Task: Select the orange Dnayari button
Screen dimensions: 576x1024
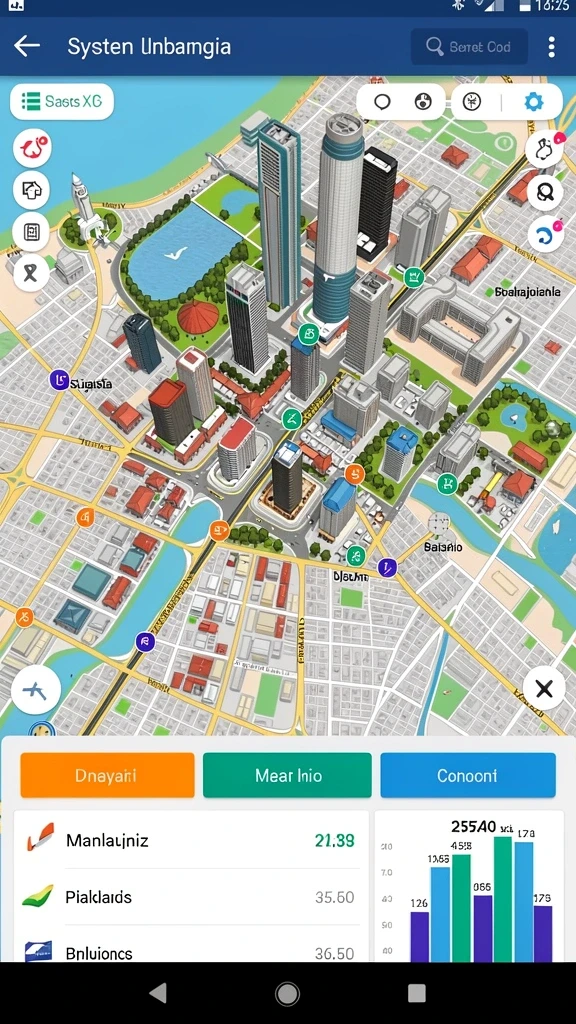Action: coord(107,775)
